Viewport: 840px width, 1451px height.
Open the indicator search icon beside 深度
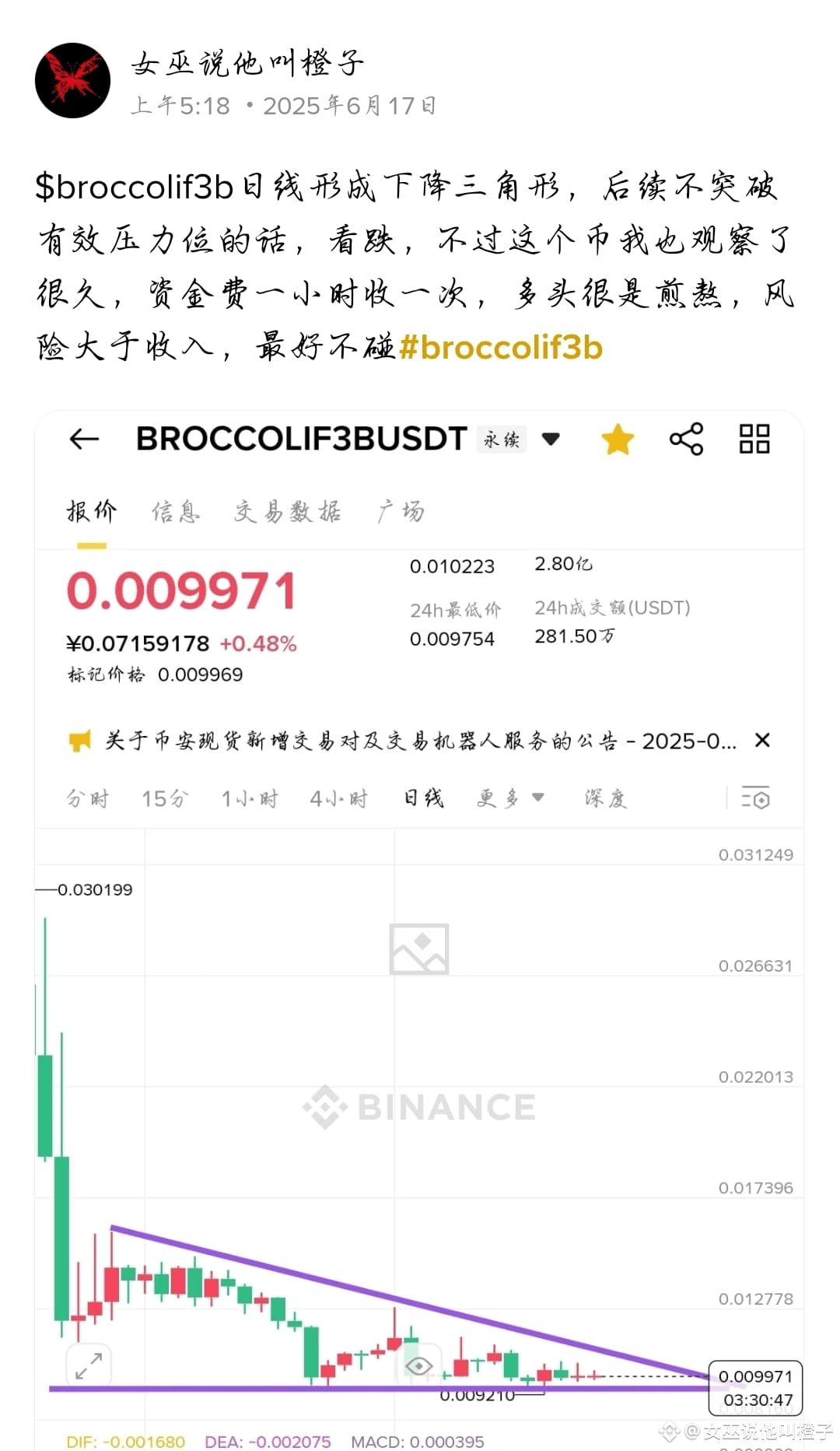point(755,797)
